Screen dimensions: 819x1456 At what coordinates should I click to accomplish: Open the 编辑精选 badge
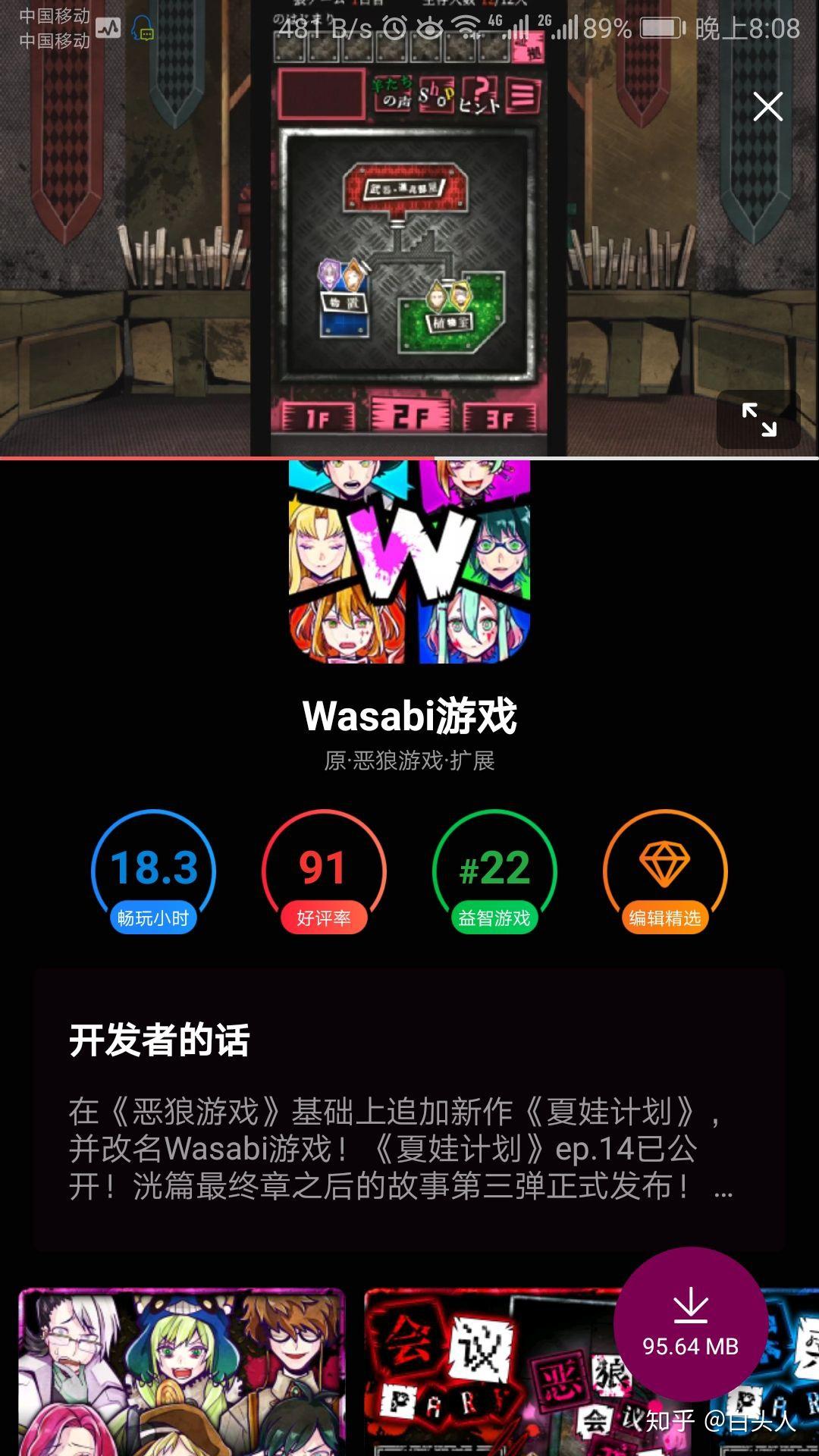[x=665, y=872]
